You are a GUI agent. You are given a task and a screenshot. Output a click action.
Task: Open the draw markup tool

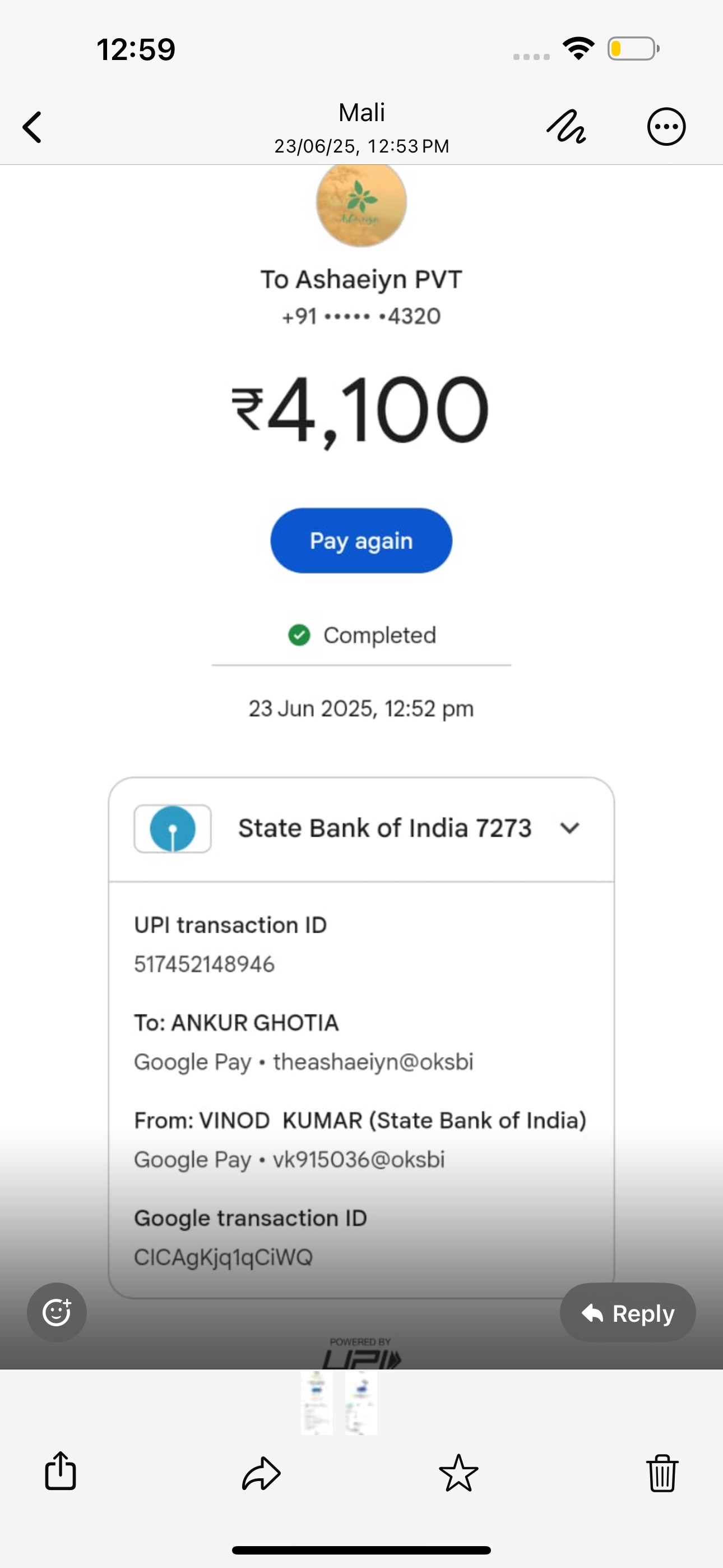(566, 127)
